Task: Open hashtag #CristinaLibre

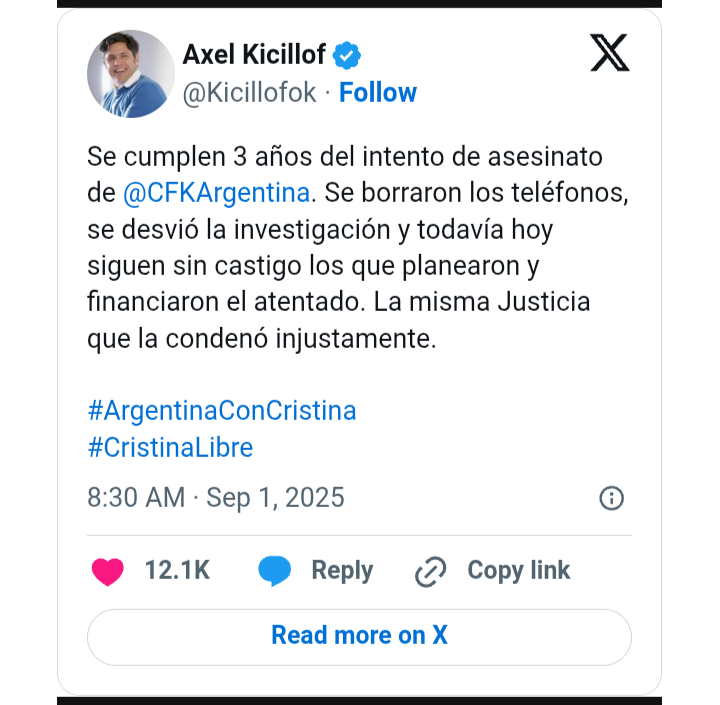Action: [x=170, y=447]
